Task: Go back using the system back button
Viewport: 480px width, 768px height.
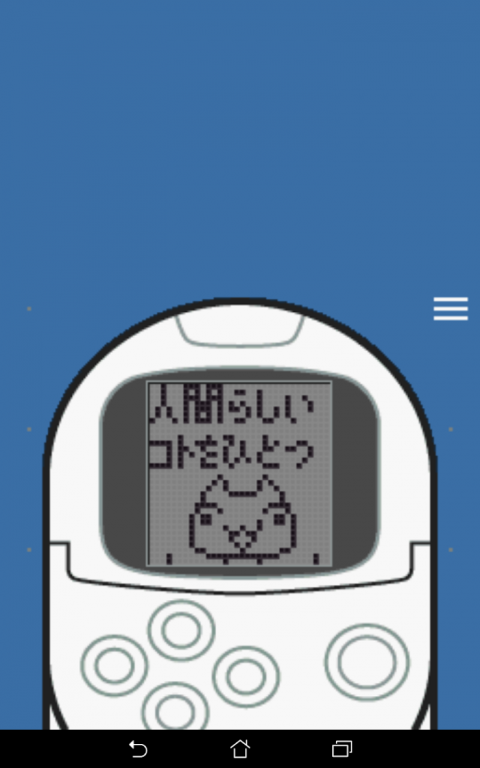Action: 138,749
